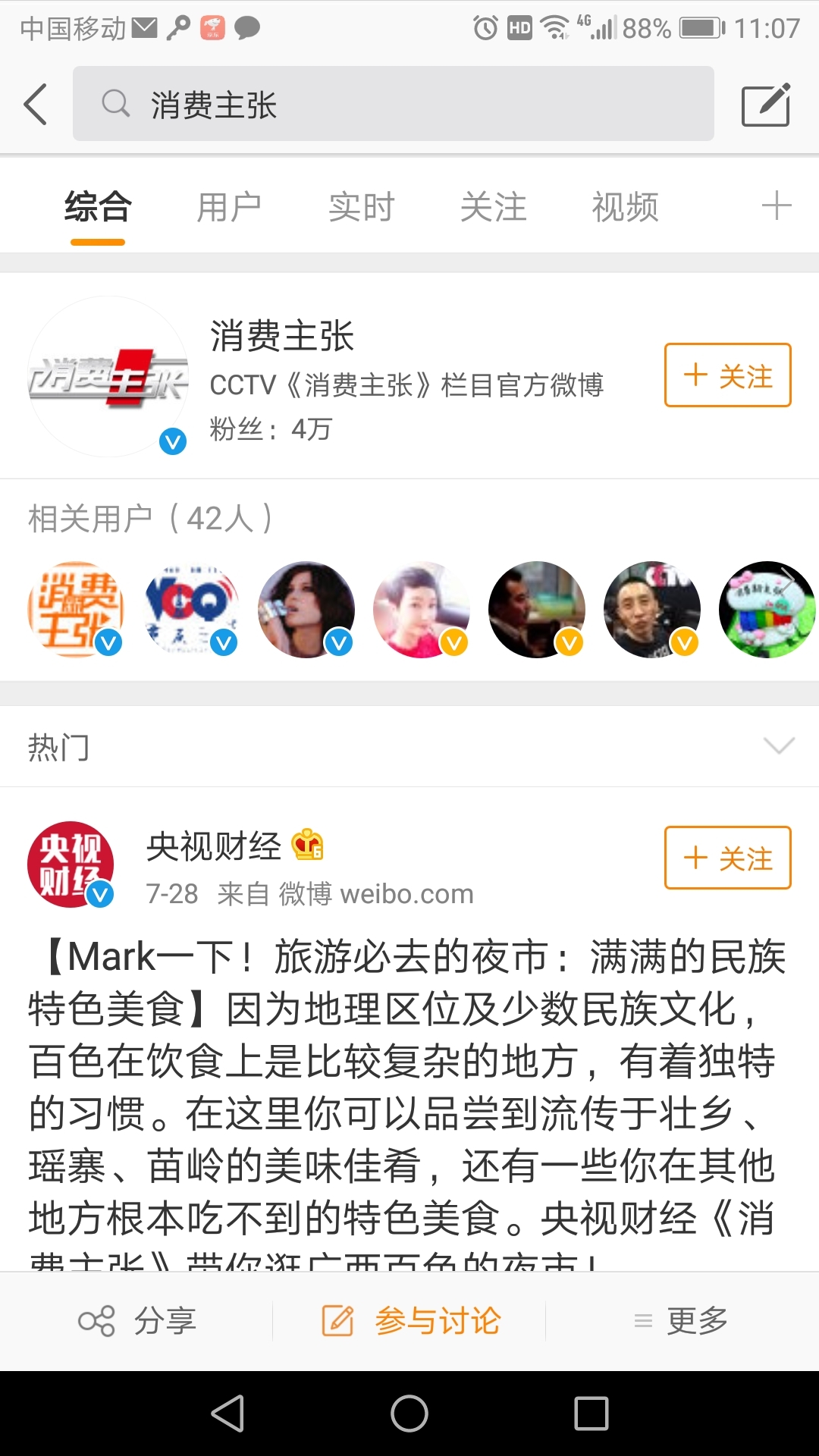819x1456 pixels.
Task: Open 央视财经's profile avatar
Action: 71,864
